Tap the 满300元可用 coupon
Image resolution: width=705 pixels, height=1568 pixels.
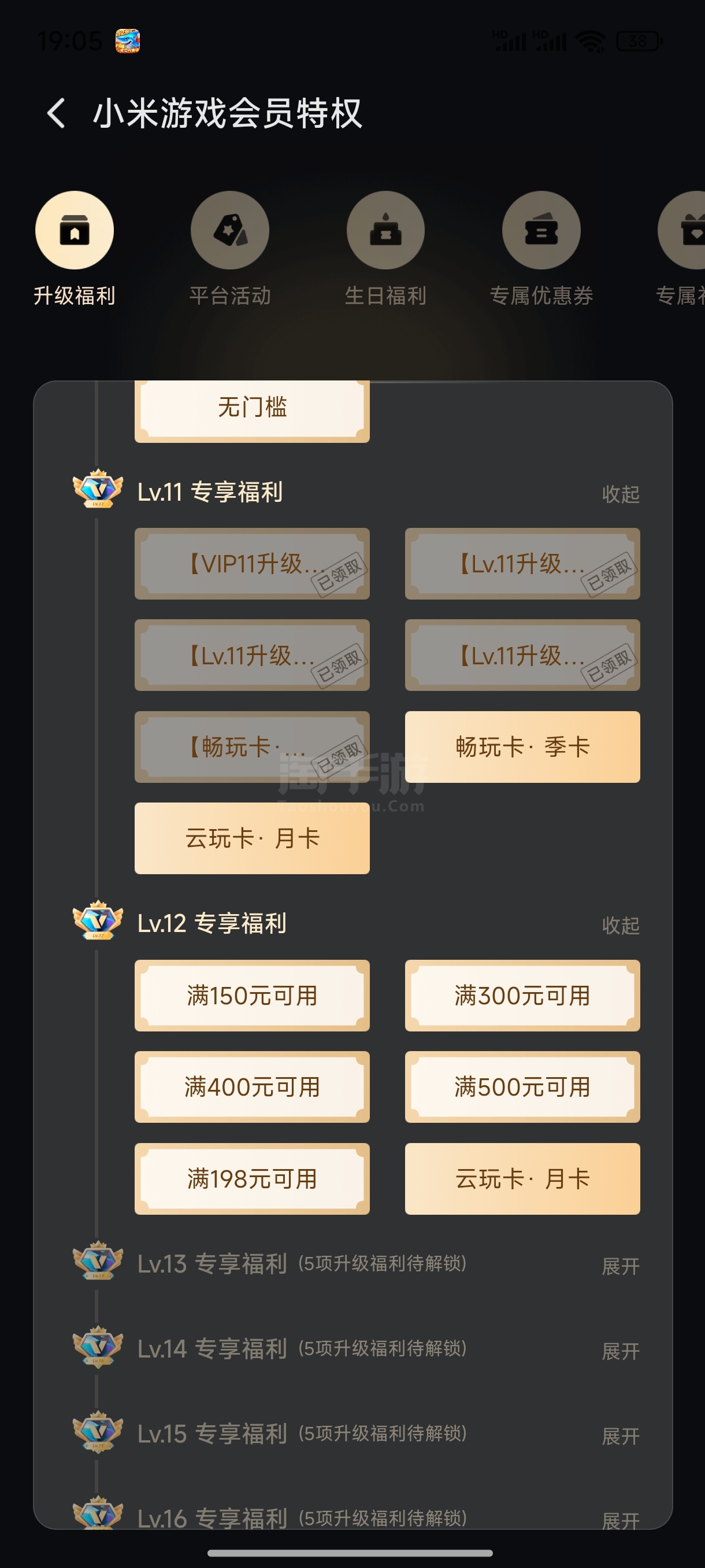tap(522, 996)
